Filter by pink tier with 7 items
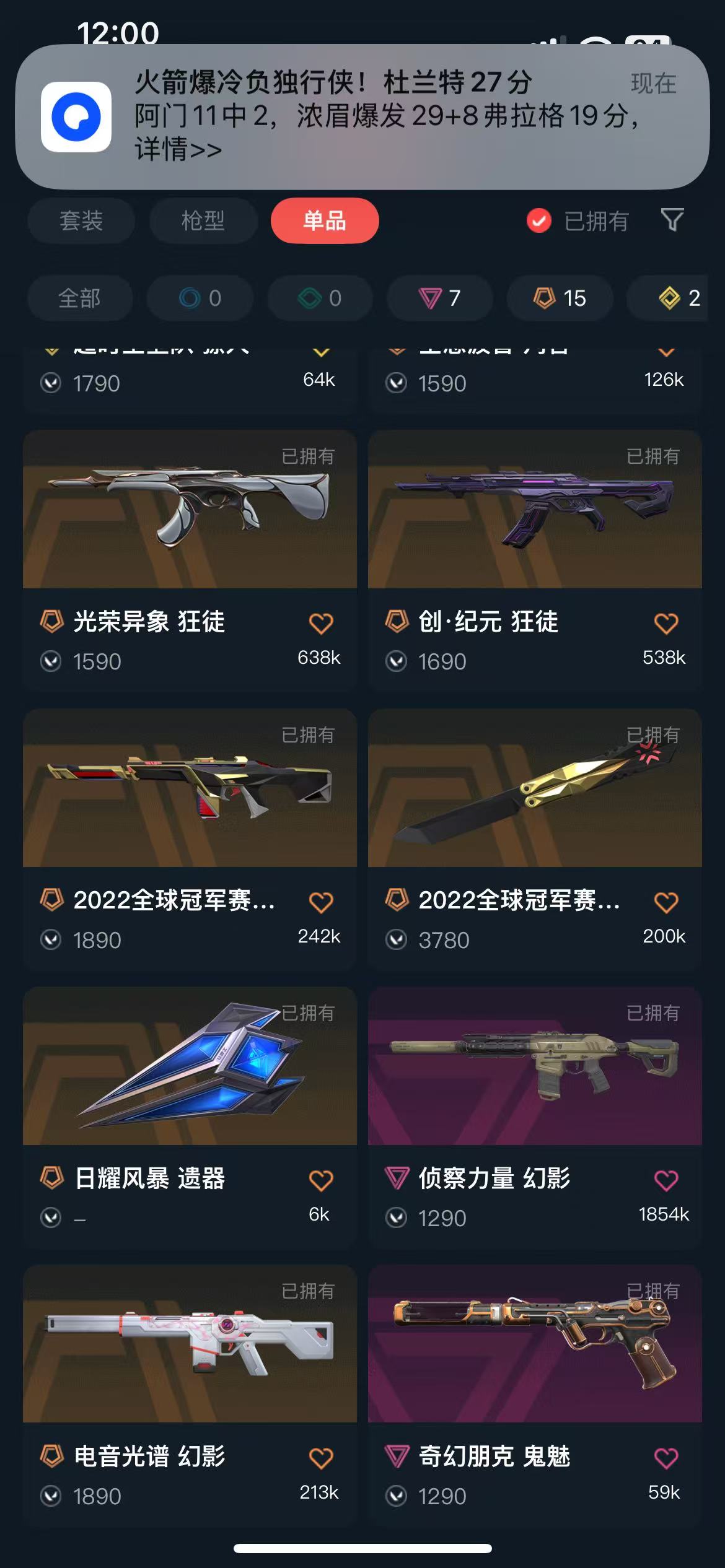The image size is (725, 1568). [440, 298]
